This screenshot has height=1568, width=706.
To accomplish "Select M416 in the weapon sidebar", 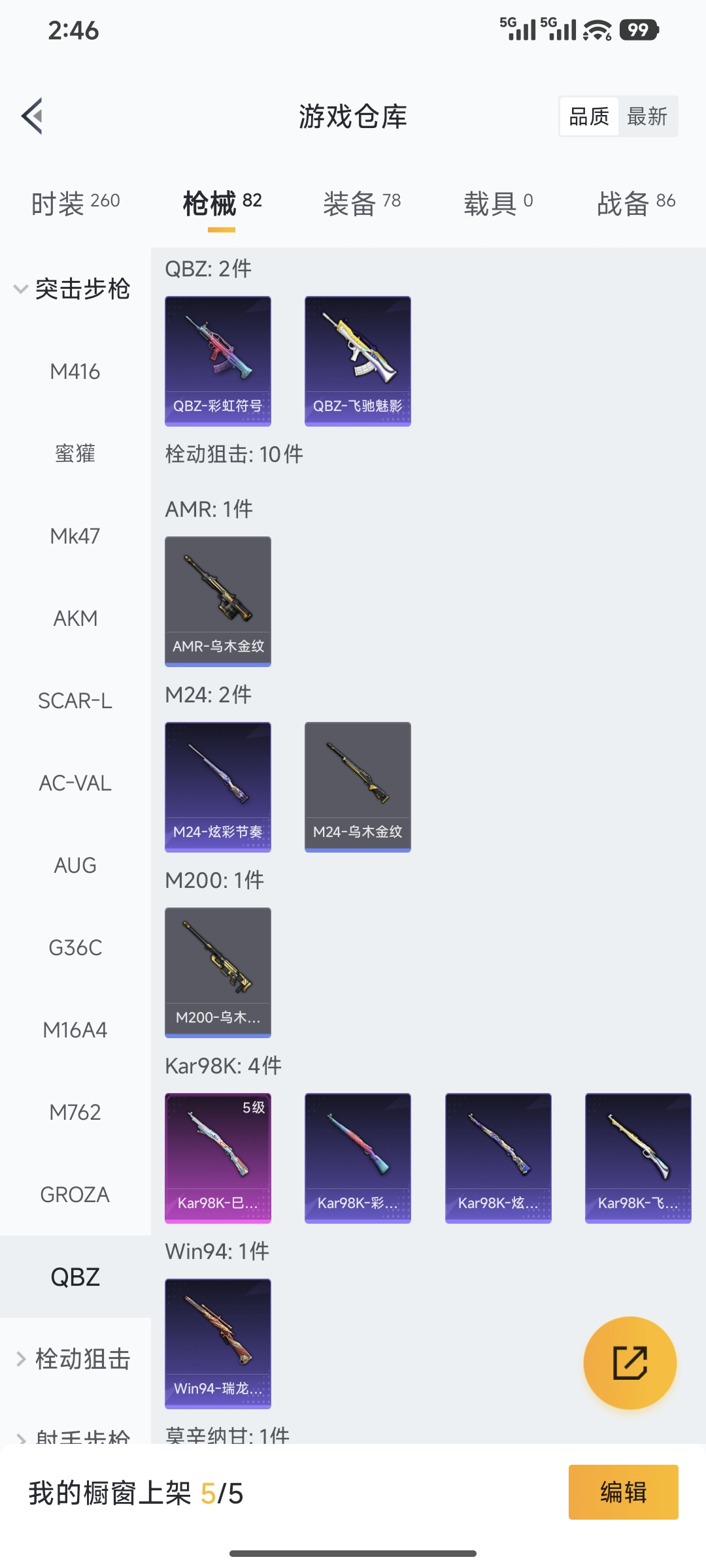I will coord(76,371).
